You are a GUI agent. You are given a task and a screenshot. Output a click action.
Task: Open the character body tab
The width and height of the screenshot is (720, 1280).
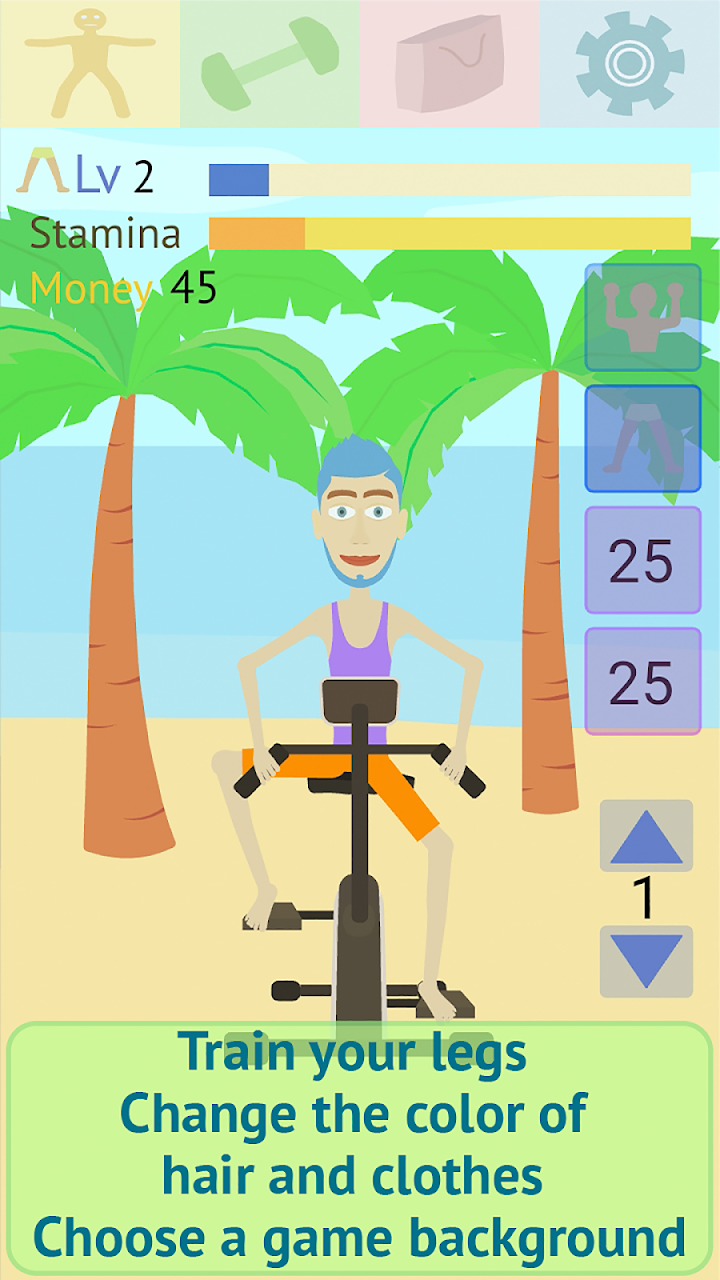[90, 63]
